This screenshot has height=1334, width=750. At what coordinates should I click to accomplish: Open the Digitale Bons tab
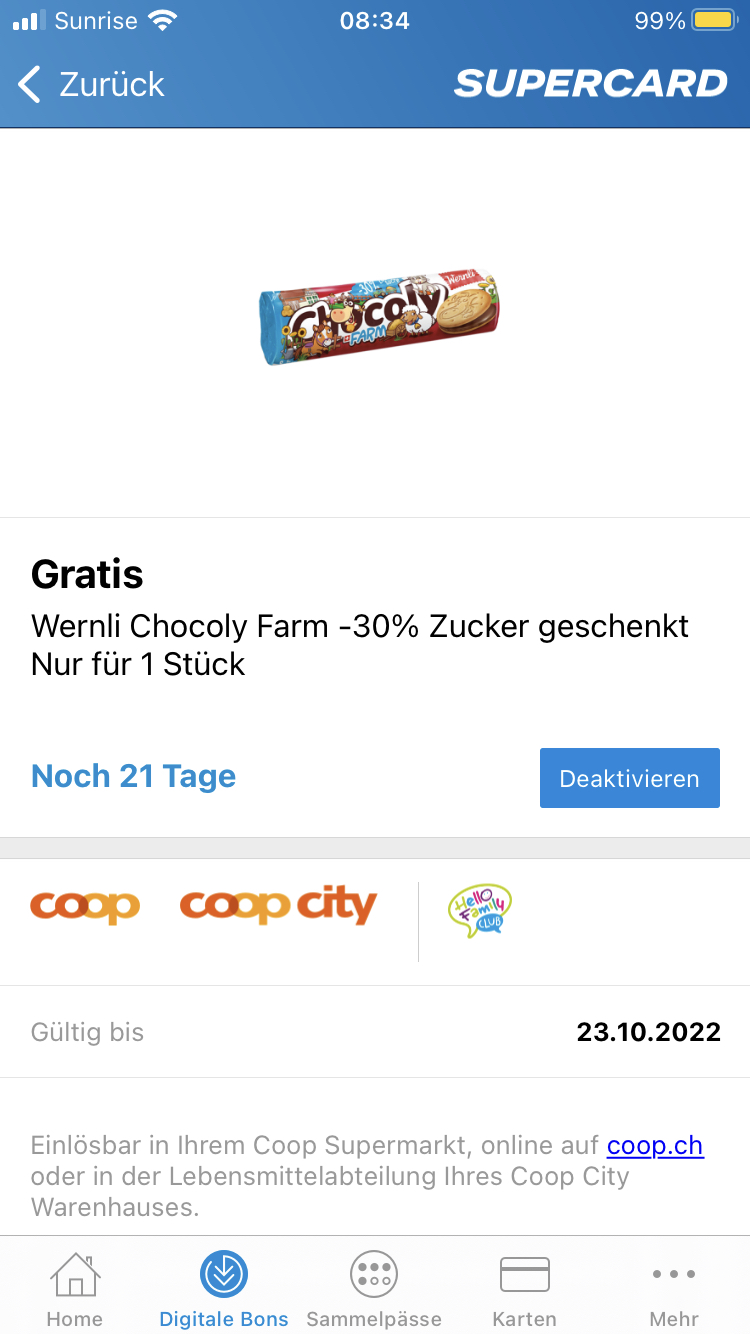(x=224, y=1289)
